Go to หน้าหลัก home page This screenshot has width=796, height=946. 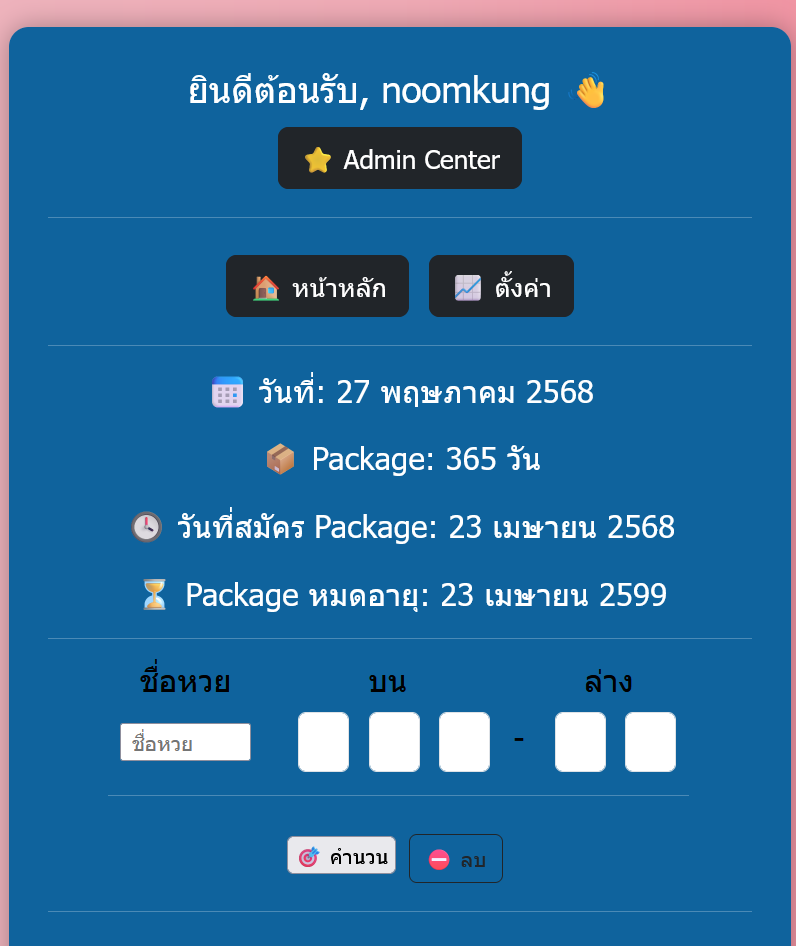coord(317,287)
